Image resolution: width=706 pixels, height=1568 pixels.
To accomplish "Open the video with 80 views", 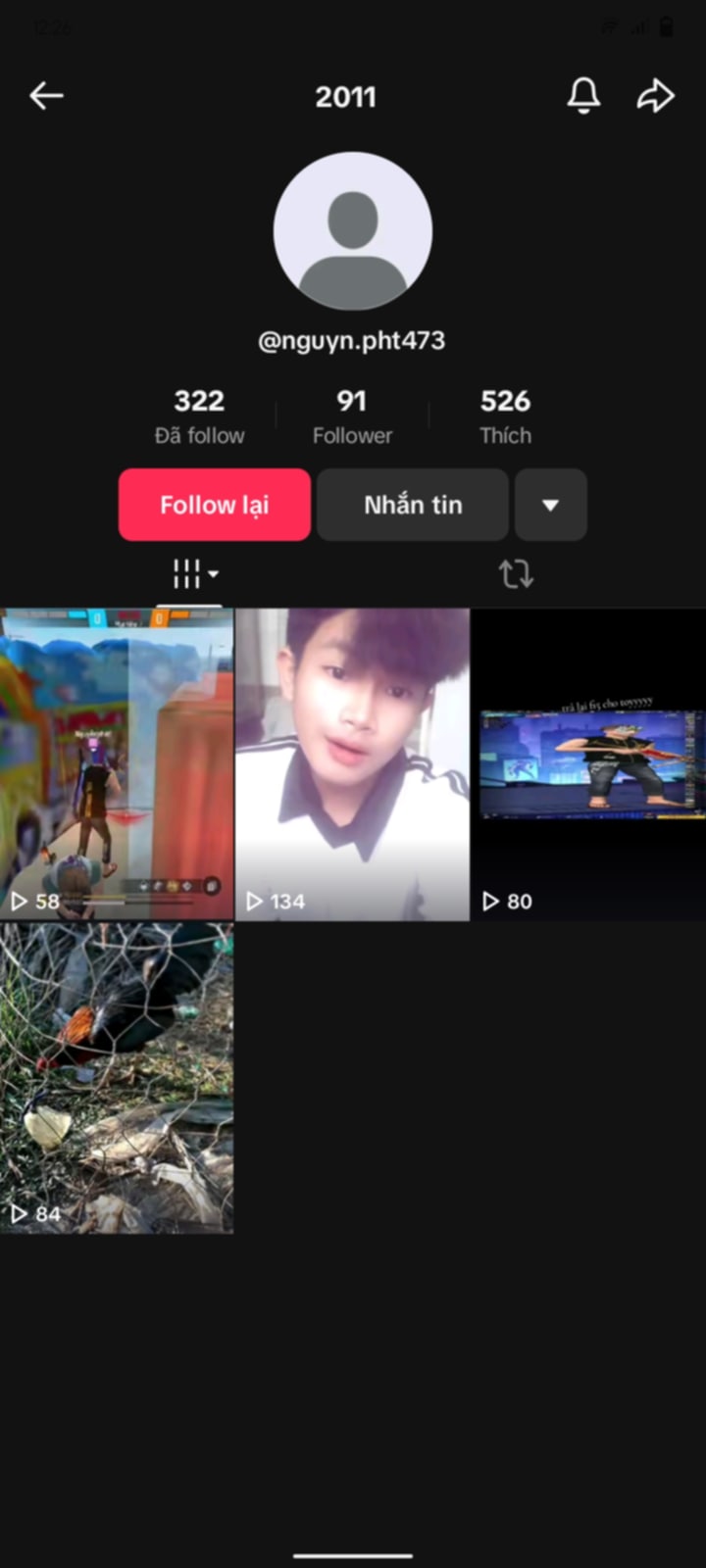I will pos(588,764).
